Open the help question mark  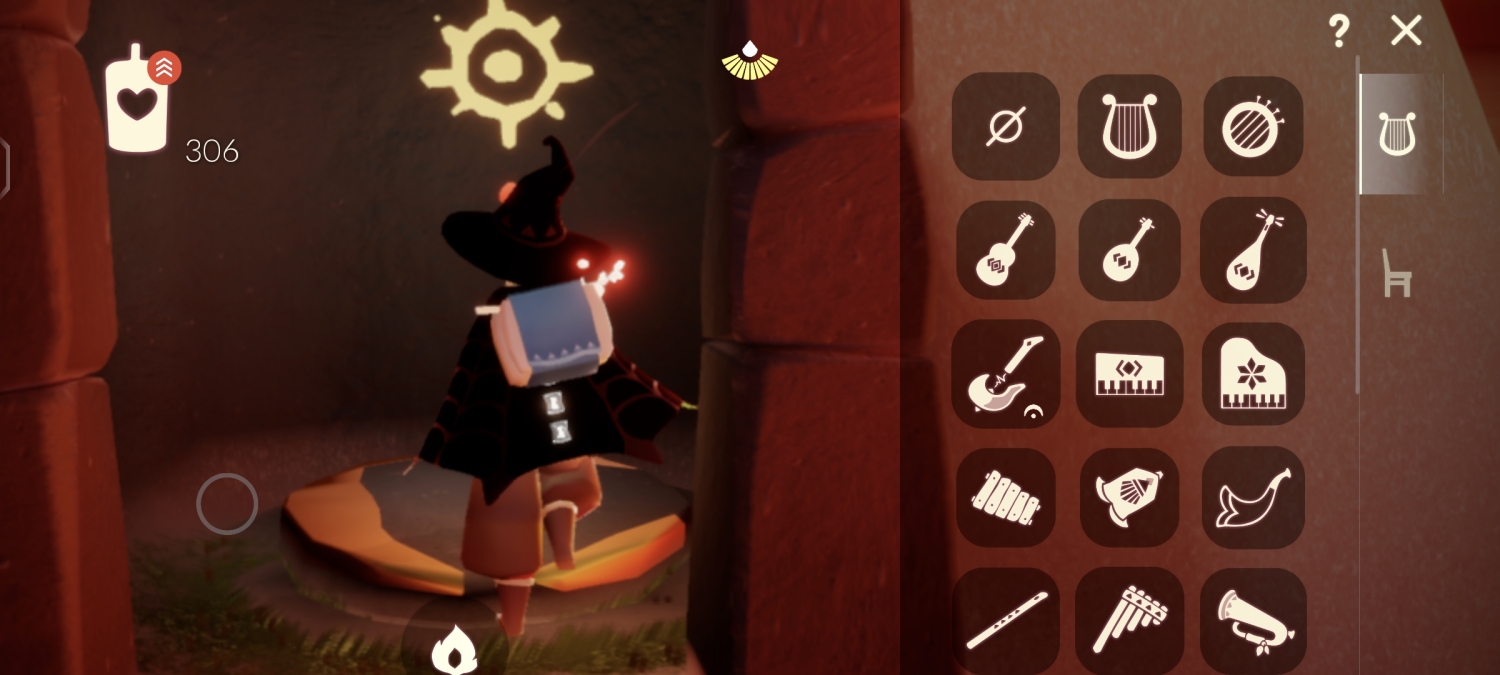pos(1339,32)
